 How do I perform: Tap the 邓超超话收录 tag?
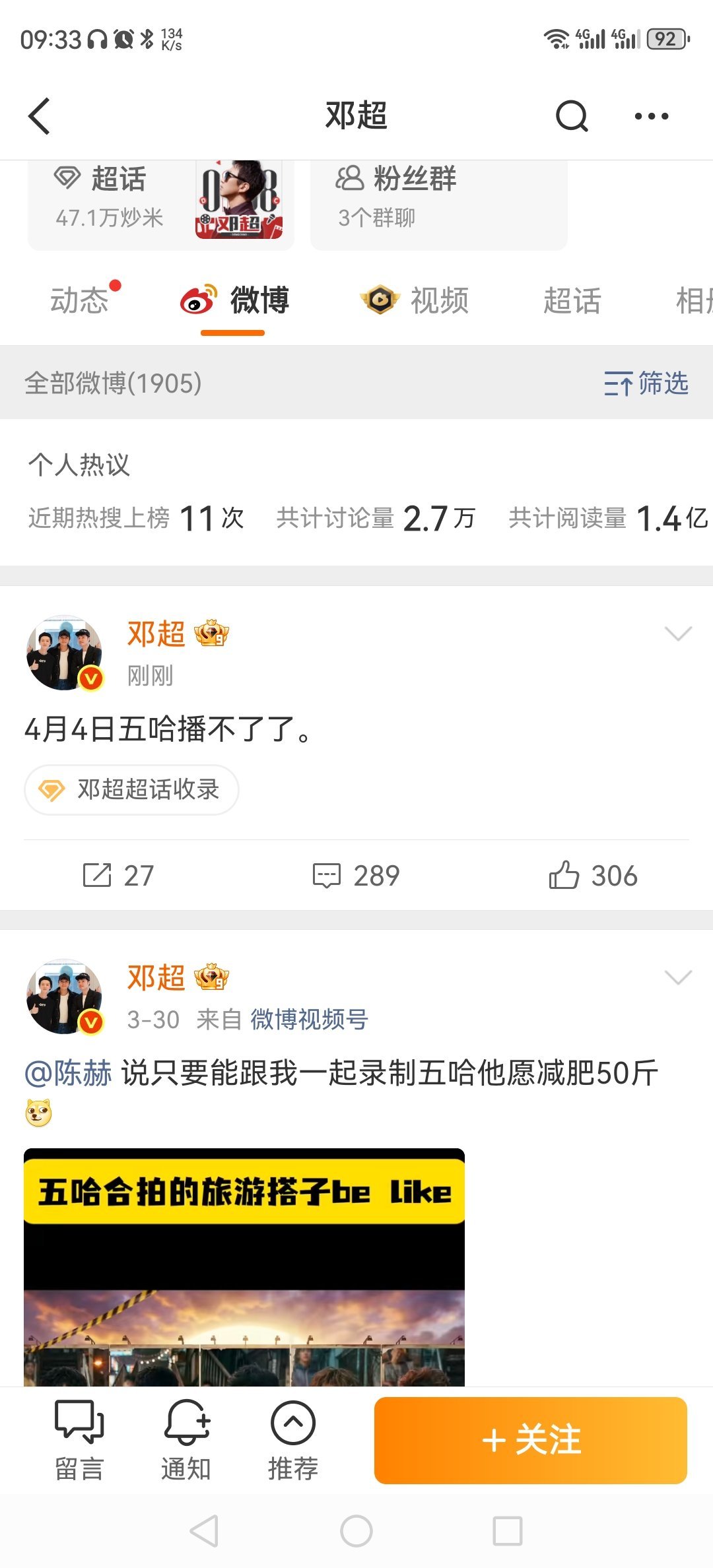point(131,789)
